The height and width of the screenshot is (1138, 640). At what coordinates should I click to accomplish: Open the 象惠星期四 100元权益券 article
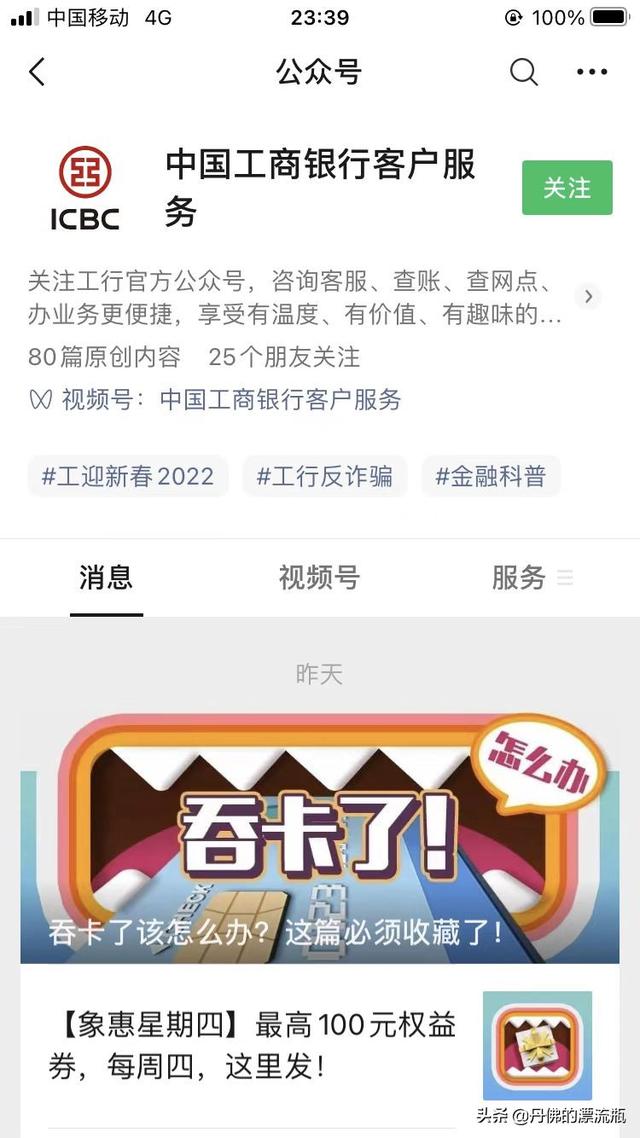pyautogui.click(x=319, y=1046)
